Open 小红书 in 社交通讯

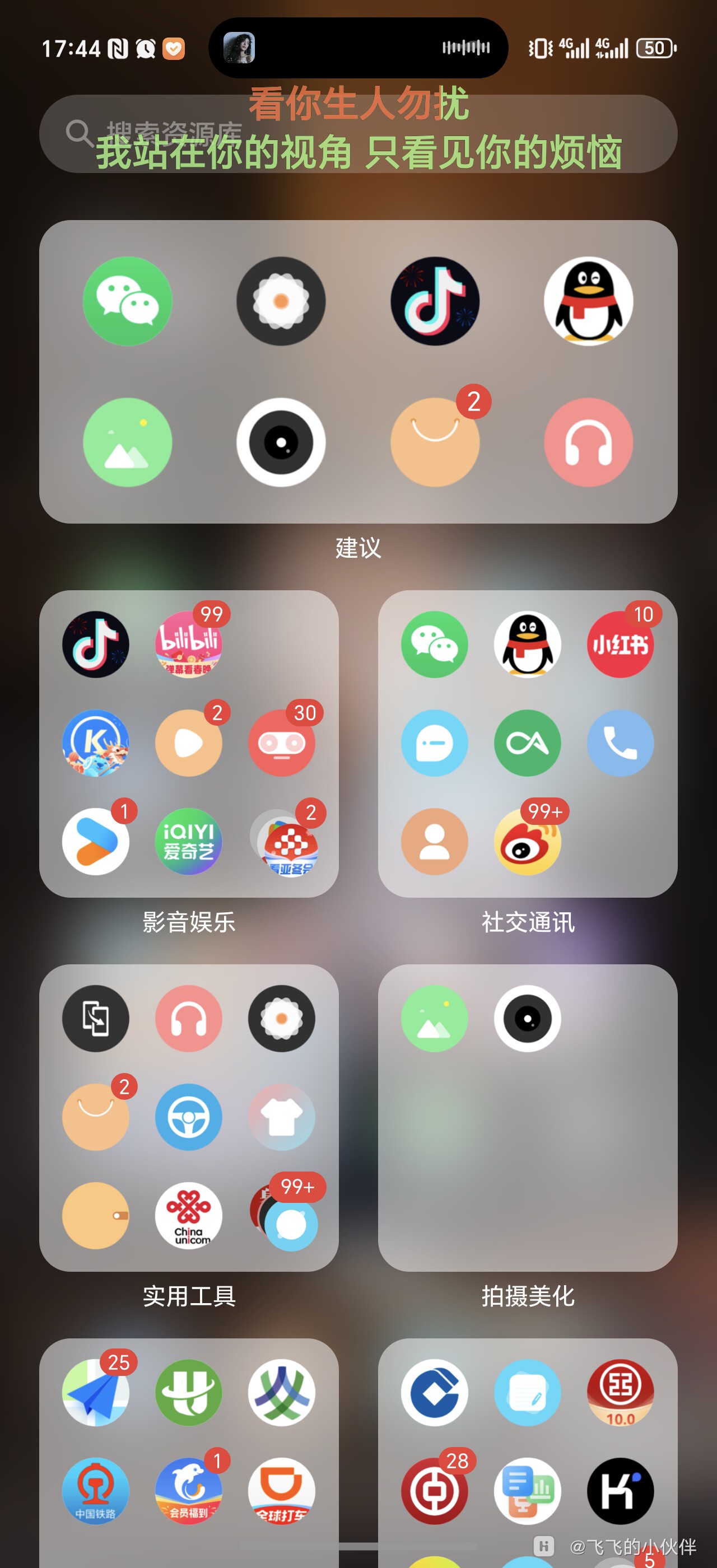point(620,644)
